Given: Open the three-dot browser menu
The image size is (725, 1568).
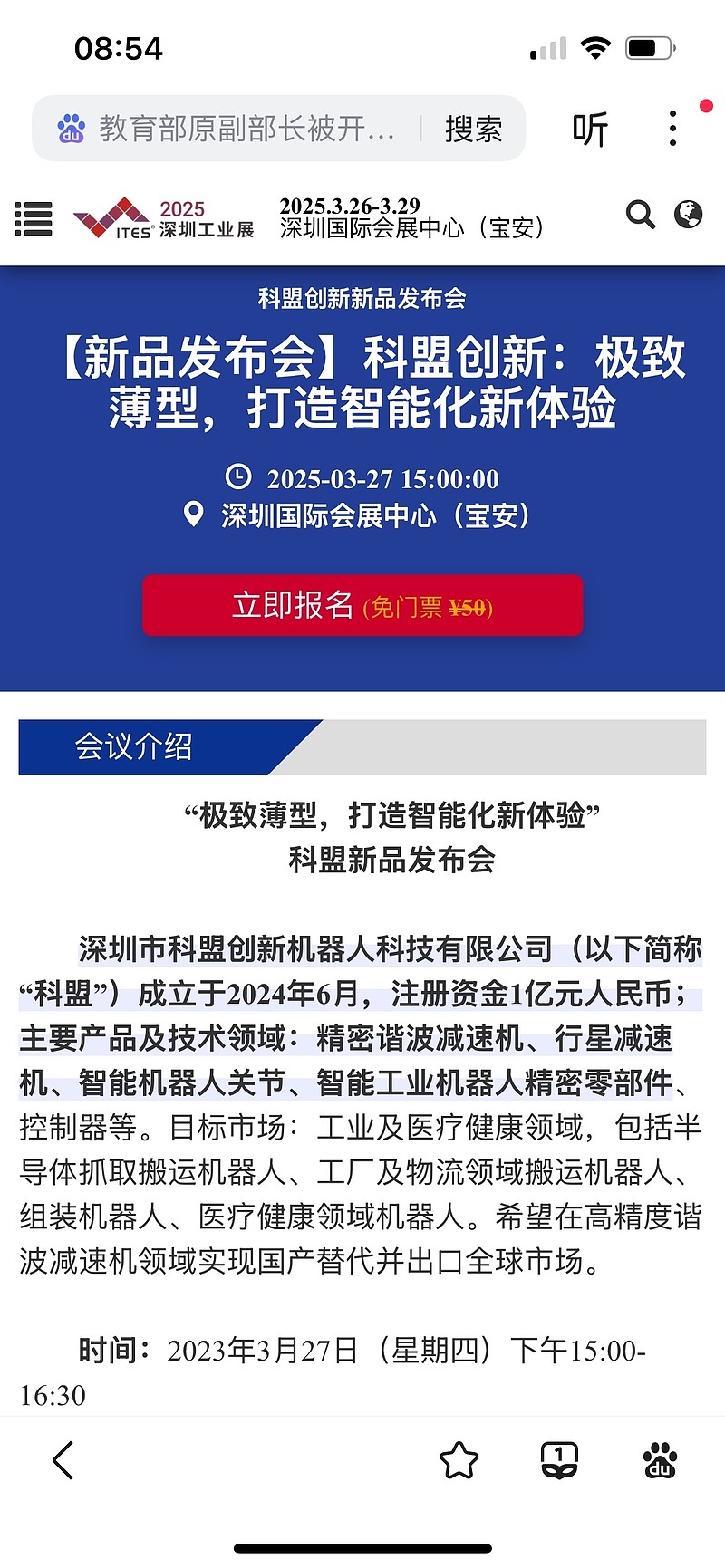Looking at the screenshot, I should coord(672,130).
